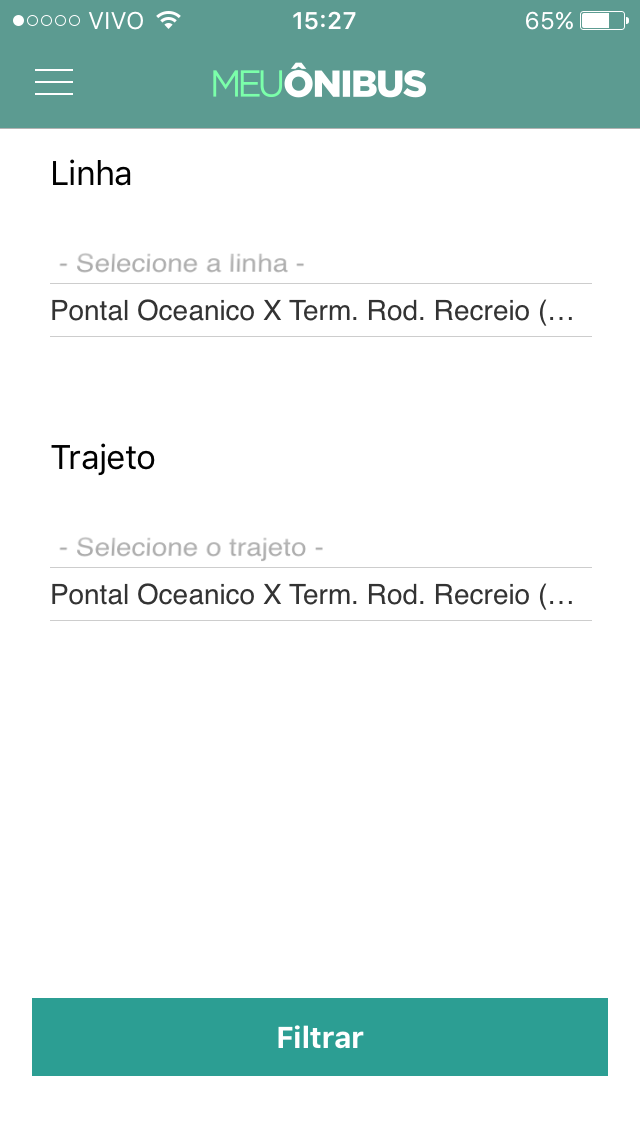Select the Pontal Oceanico option under Linha

pyautogui.click(x=320, y=310)
